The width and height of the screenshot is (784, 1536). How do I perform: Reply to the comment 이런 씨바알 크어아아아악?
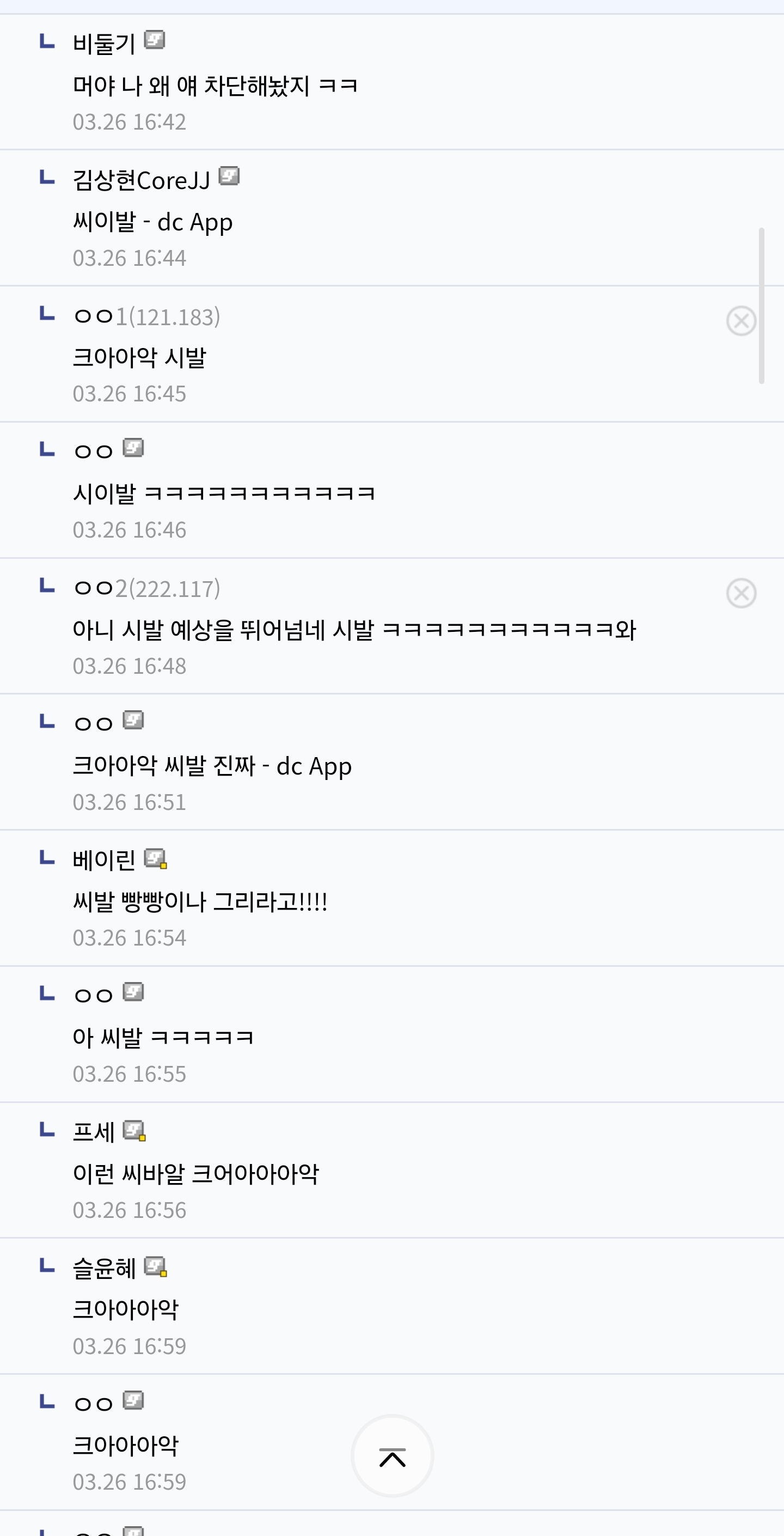(196, 1173)
